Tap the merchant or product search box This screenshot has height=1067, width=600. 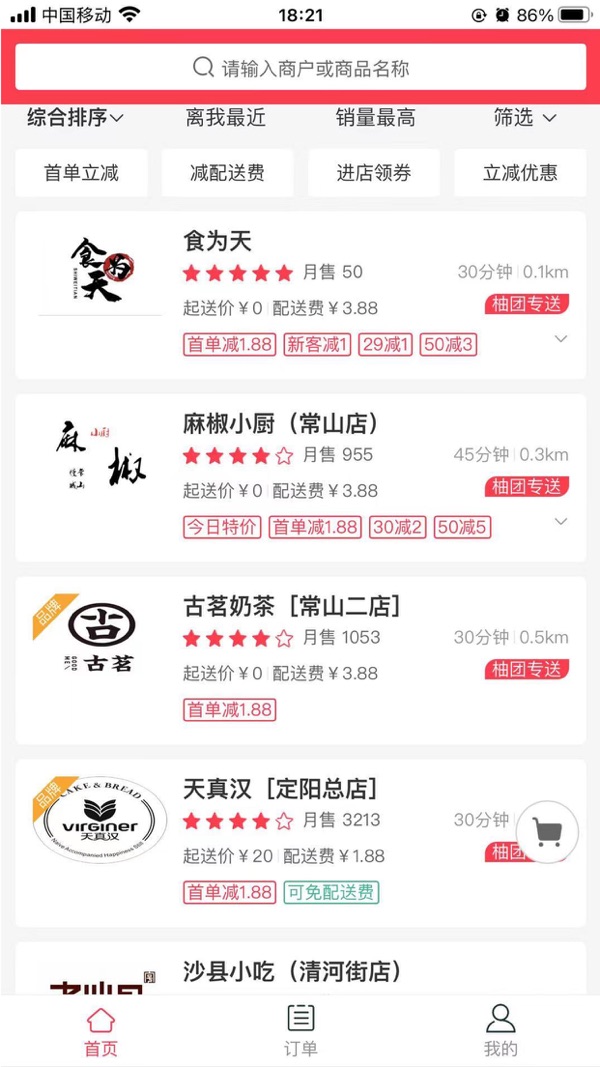click(x=300, y=67)
